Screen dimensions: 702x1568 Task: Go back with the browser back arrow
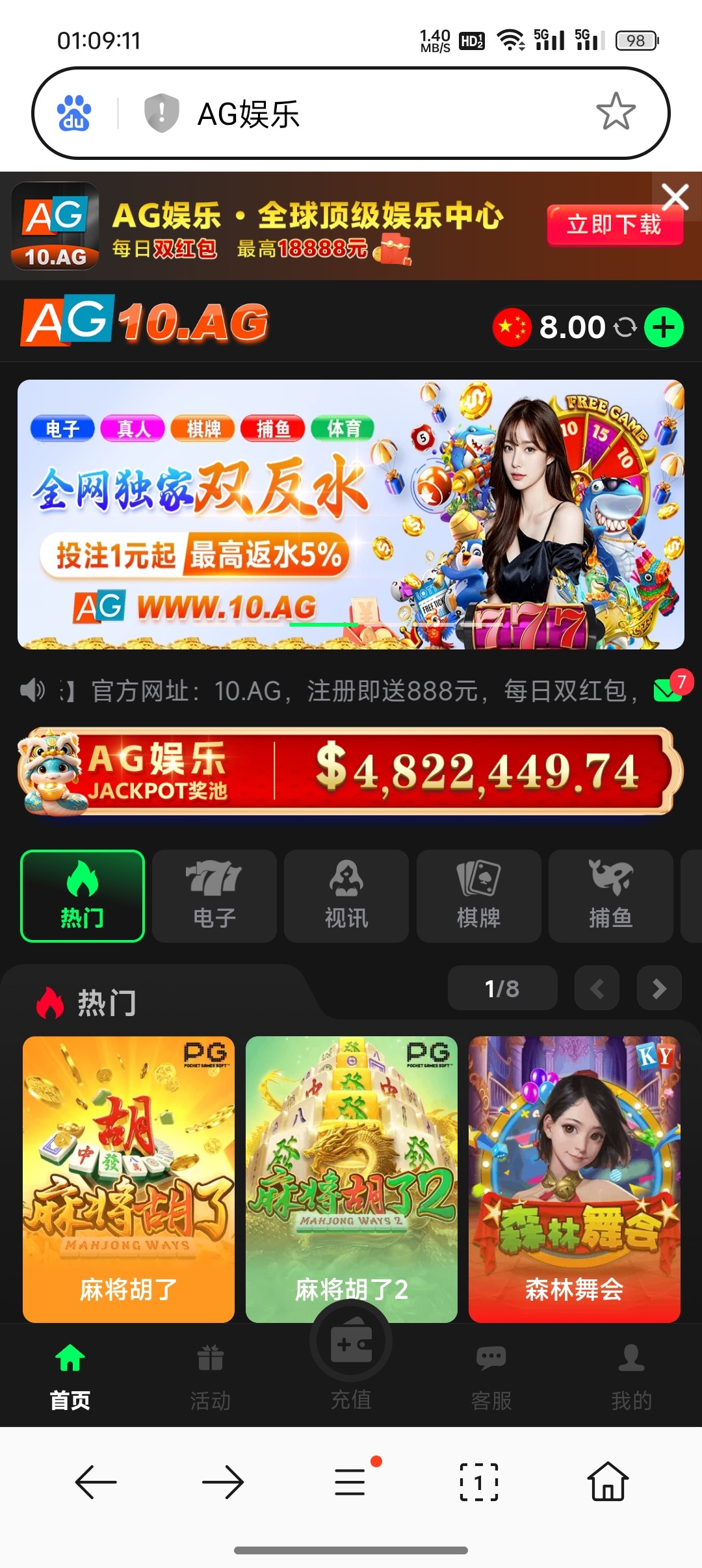(x=96, y=1482)
